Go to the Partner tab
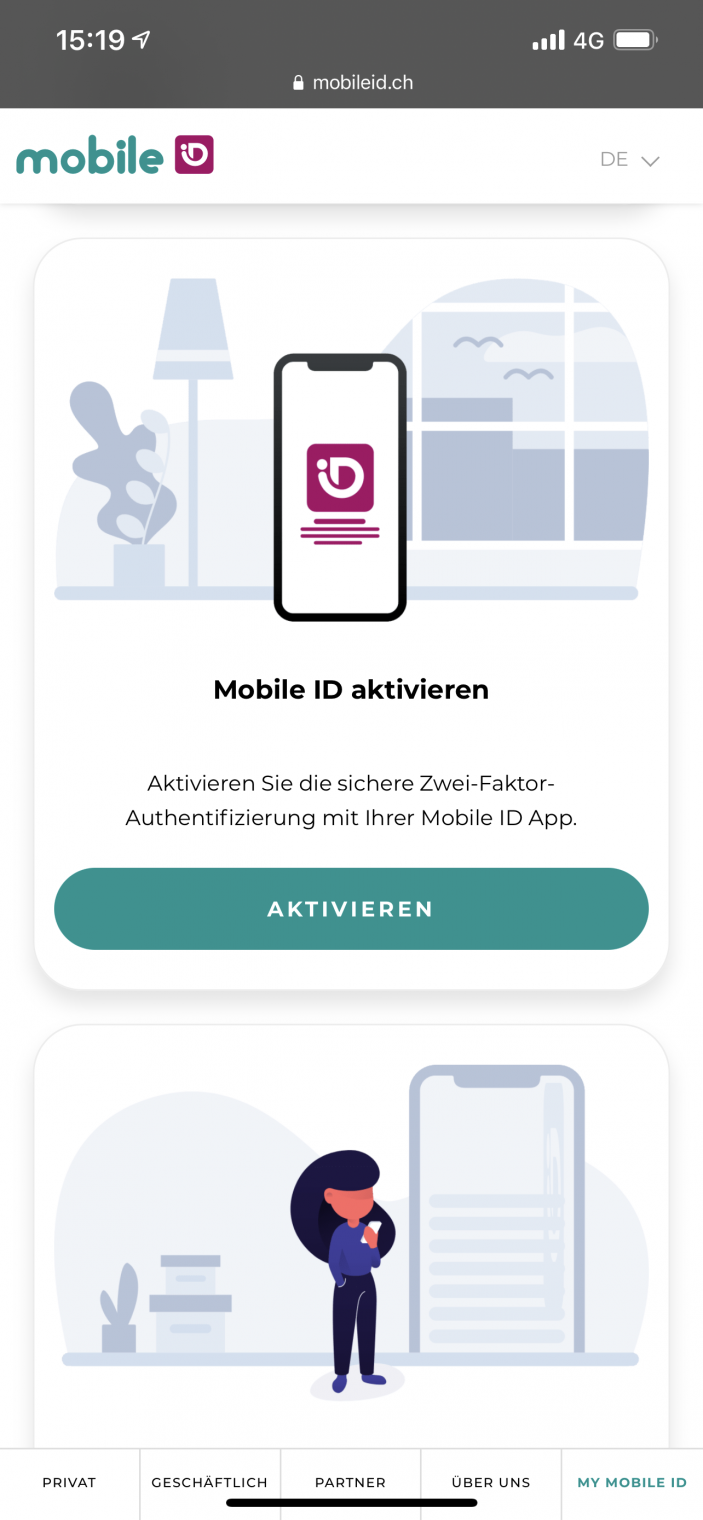 (x=350, y=1482)
